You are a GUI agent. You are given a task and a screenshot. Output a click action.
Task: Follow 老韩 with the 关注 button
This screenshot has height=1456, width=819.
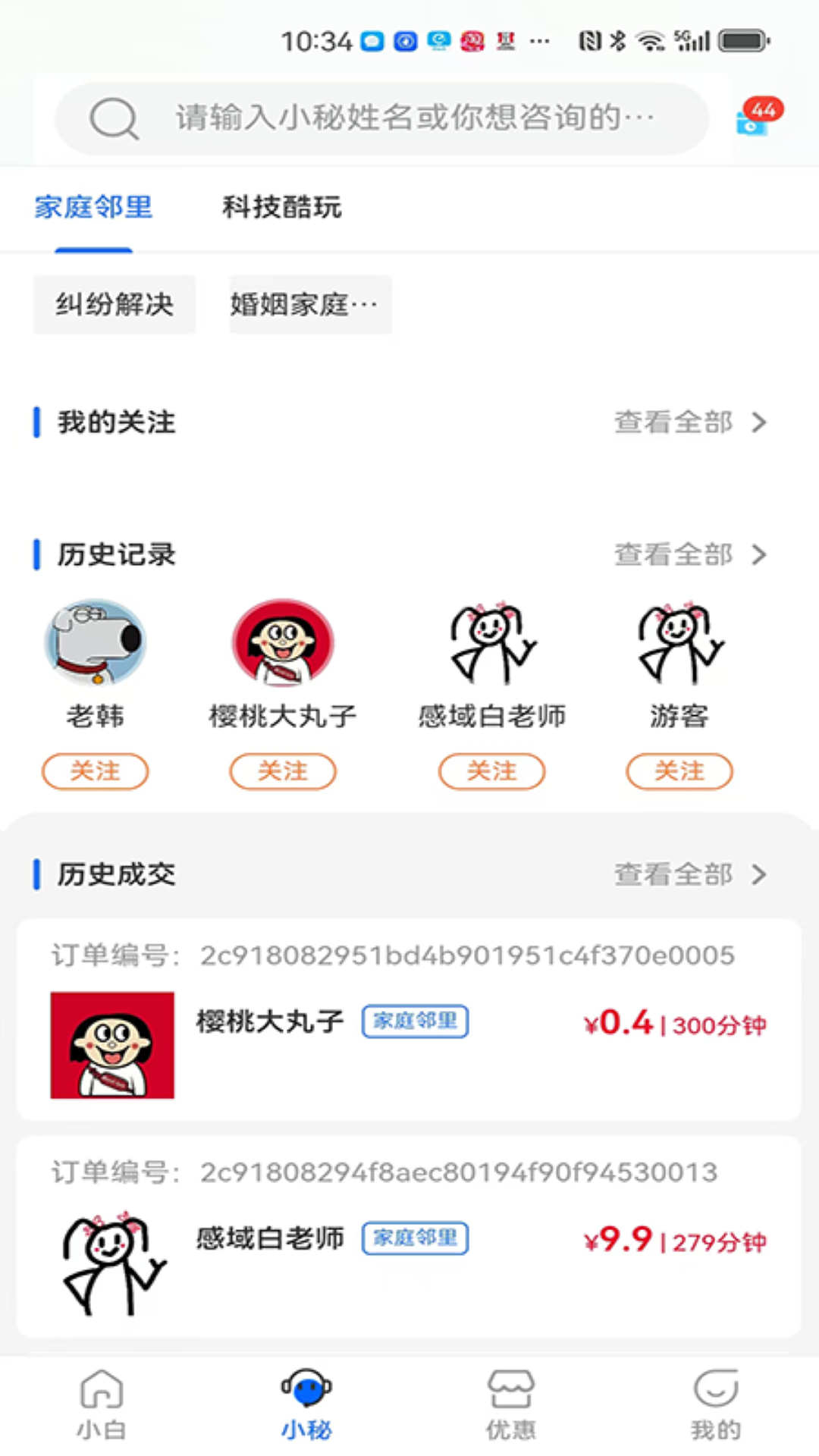pos(95,771)
